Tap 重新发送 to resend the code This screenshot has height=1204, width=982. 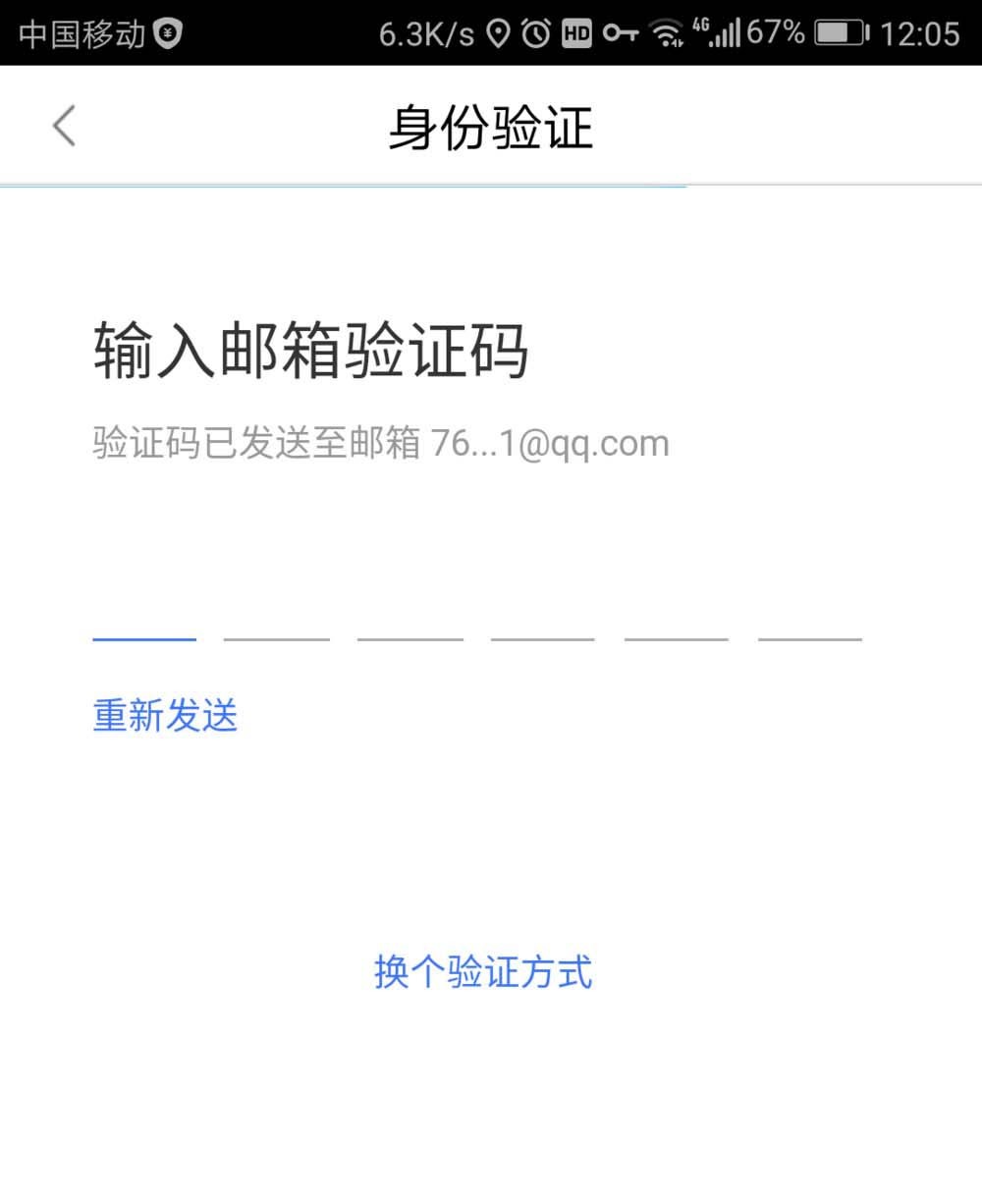[165, 715]
